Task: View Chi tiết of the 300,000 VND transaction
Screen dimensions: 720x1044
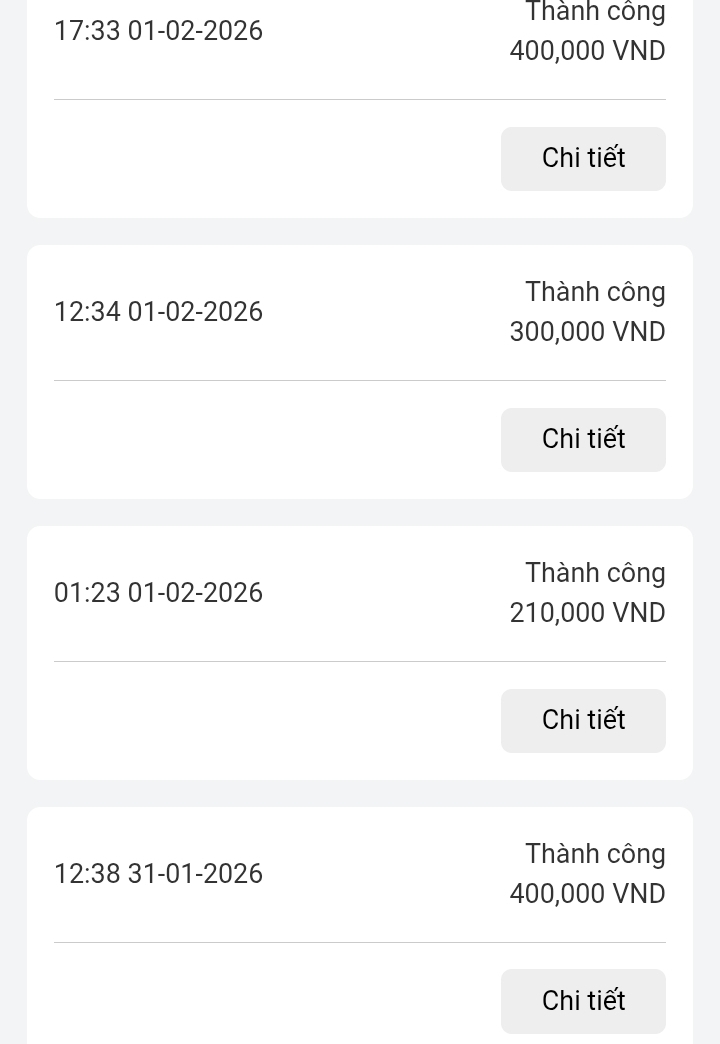Action: click(583, 440)
